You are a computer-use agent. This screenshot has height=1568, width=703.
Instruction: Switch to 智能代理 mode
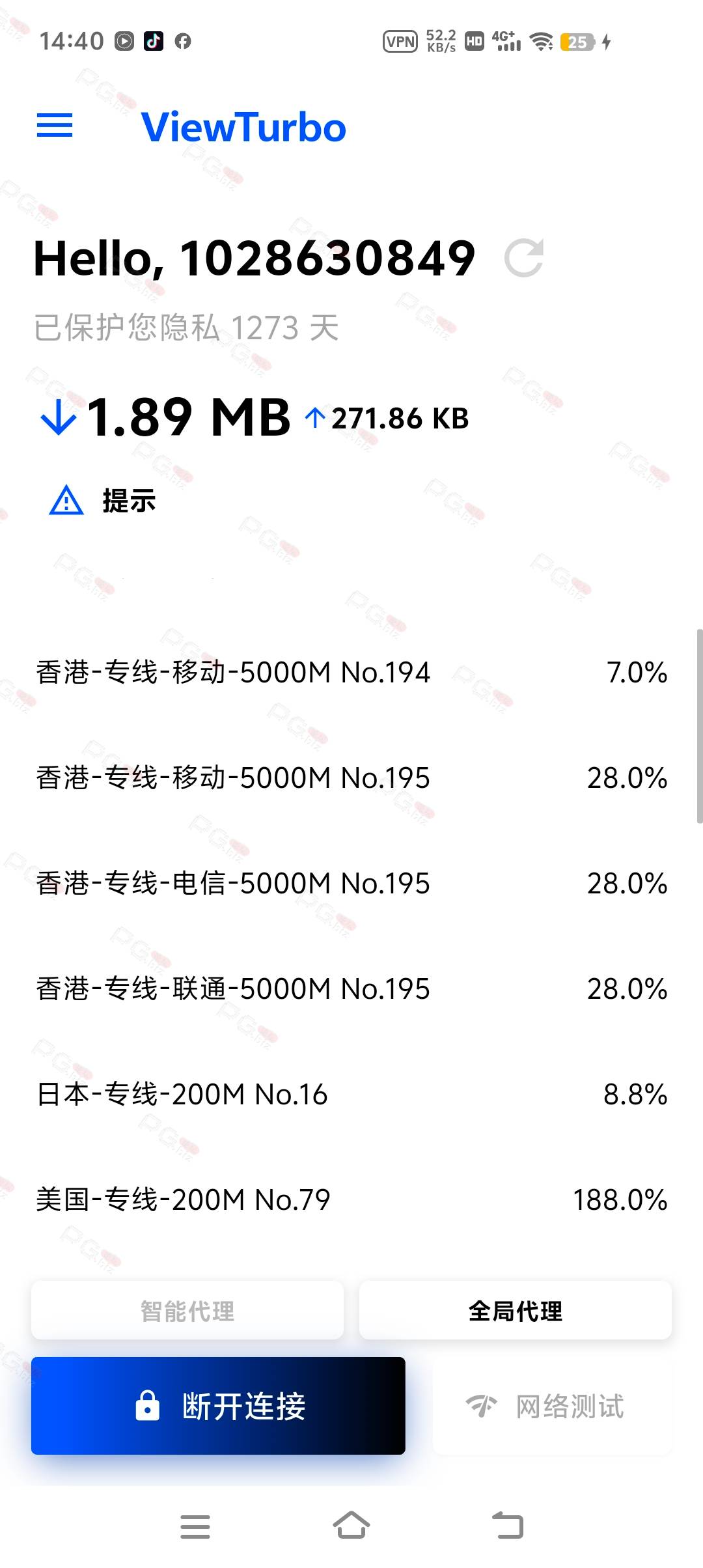(x=187, y=1310)
